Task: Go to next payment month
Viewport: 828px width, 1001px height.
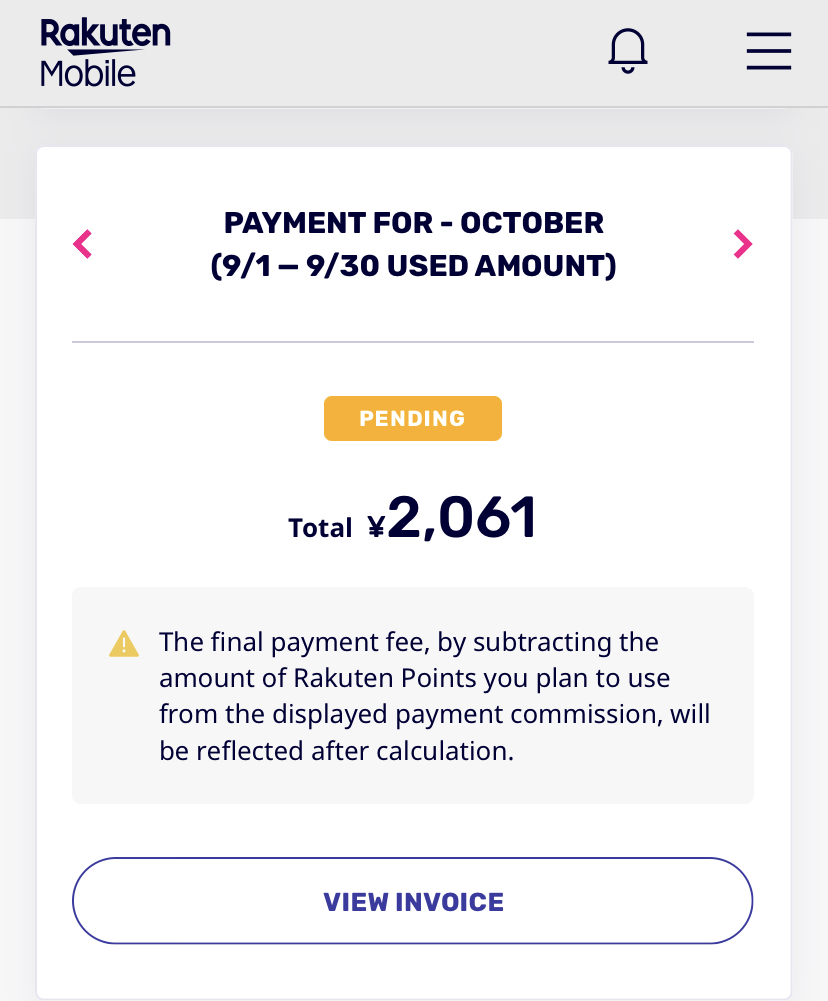Action: point(742,244)
